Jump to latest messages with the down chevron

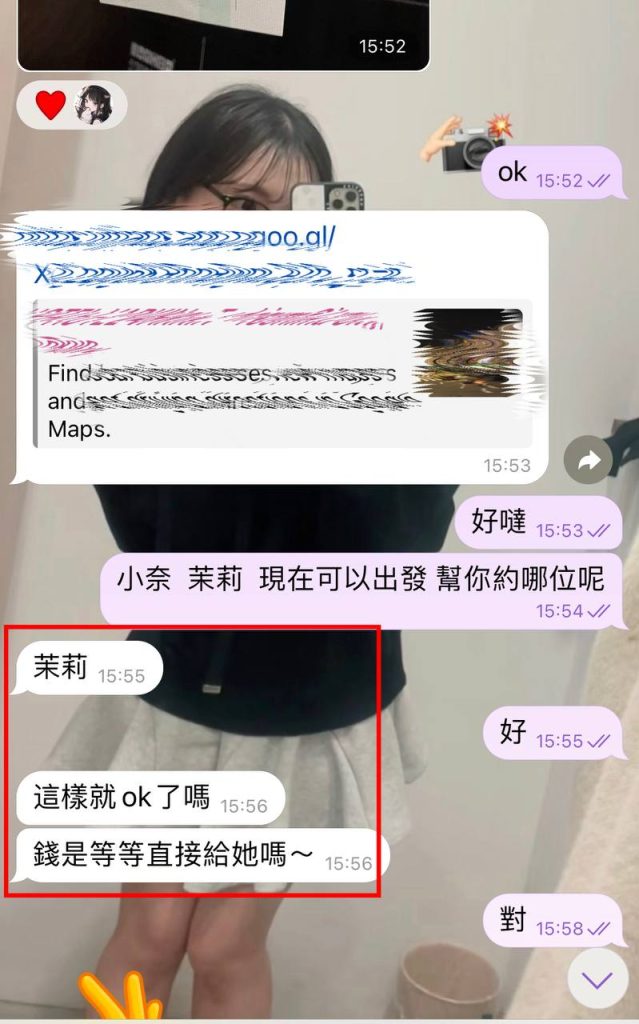(x=597, y=978)
